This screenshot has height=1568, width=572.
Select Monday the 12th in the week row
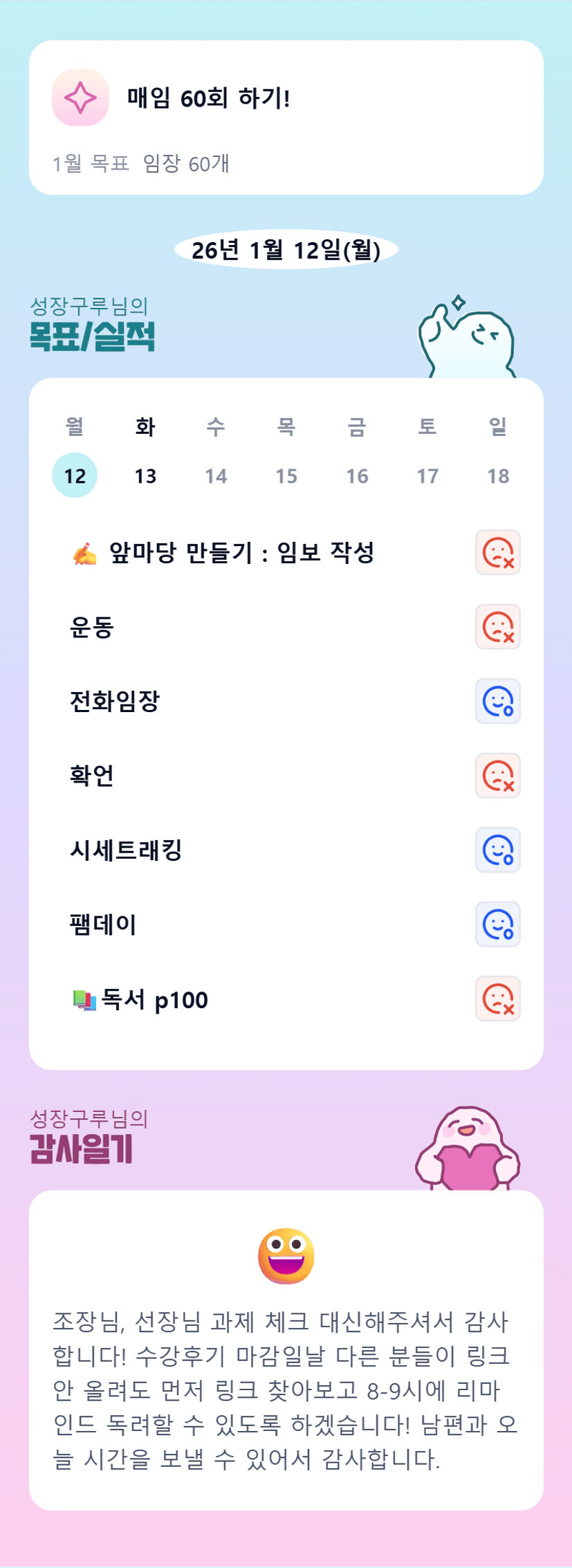(x=75, y=475)
